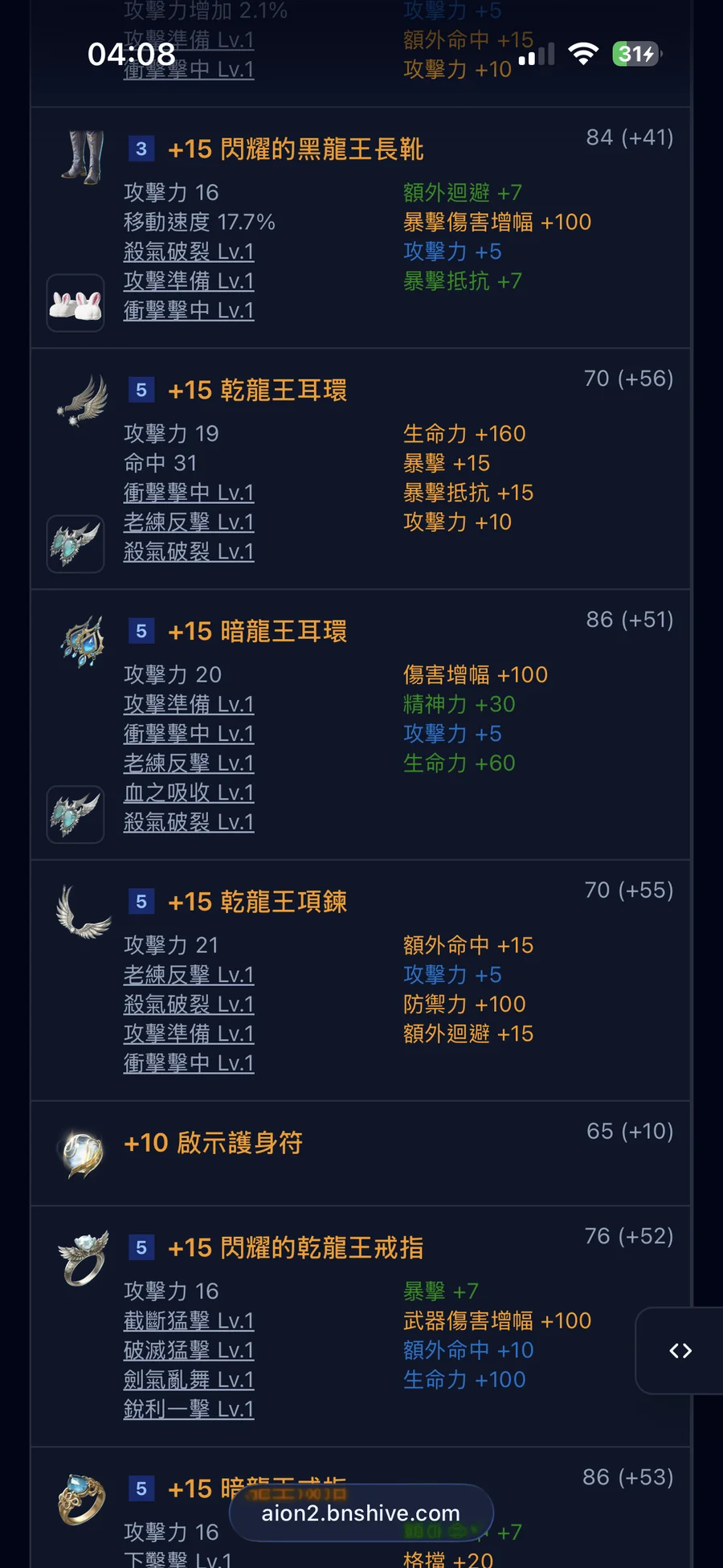The height and width of the screenshot is (1568, 723).
Task: Select the 劍氣亂舞 Lv.1 link
Action: 189,1379
